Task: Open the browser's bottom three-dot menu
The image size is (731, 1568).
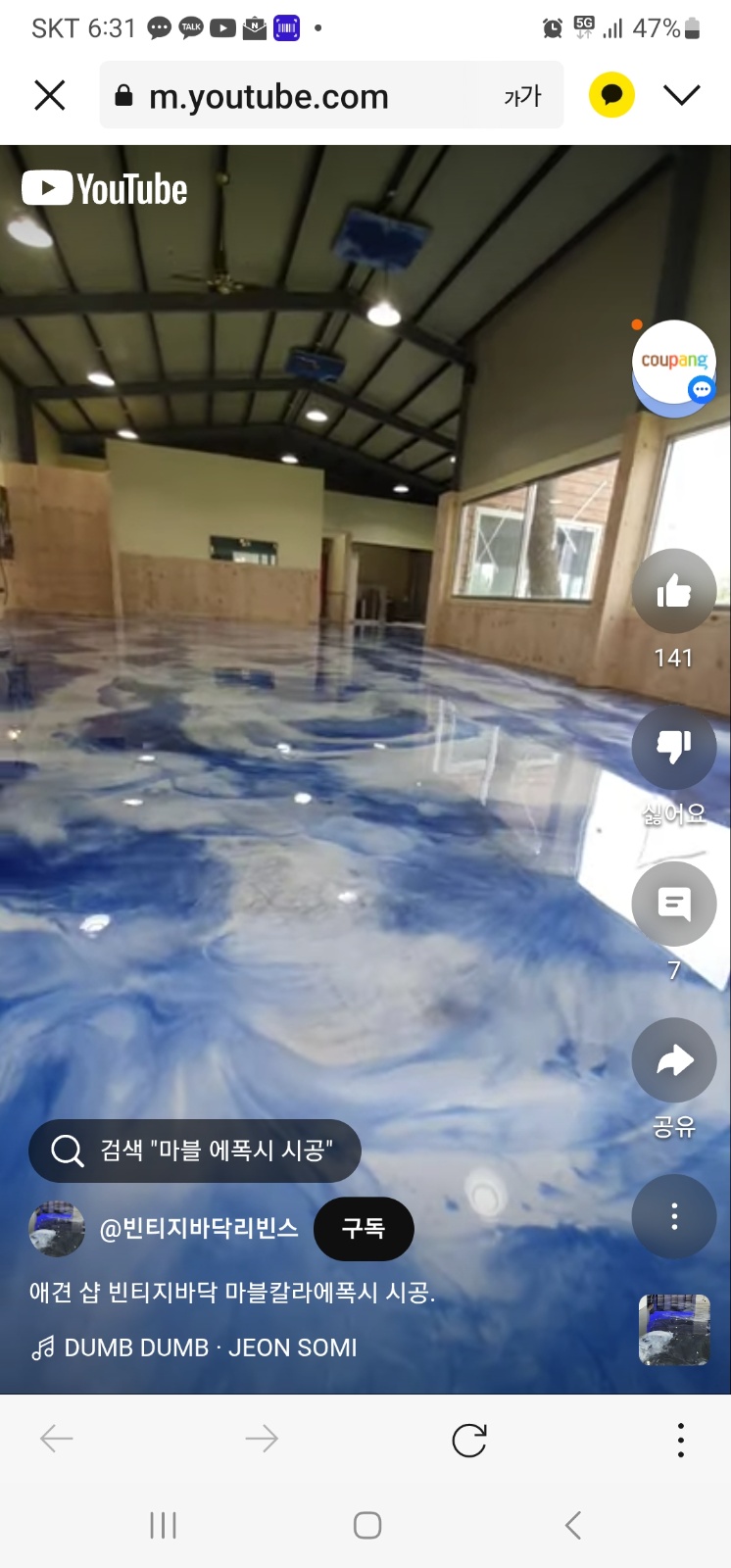Action: [x=680, y=1440]
